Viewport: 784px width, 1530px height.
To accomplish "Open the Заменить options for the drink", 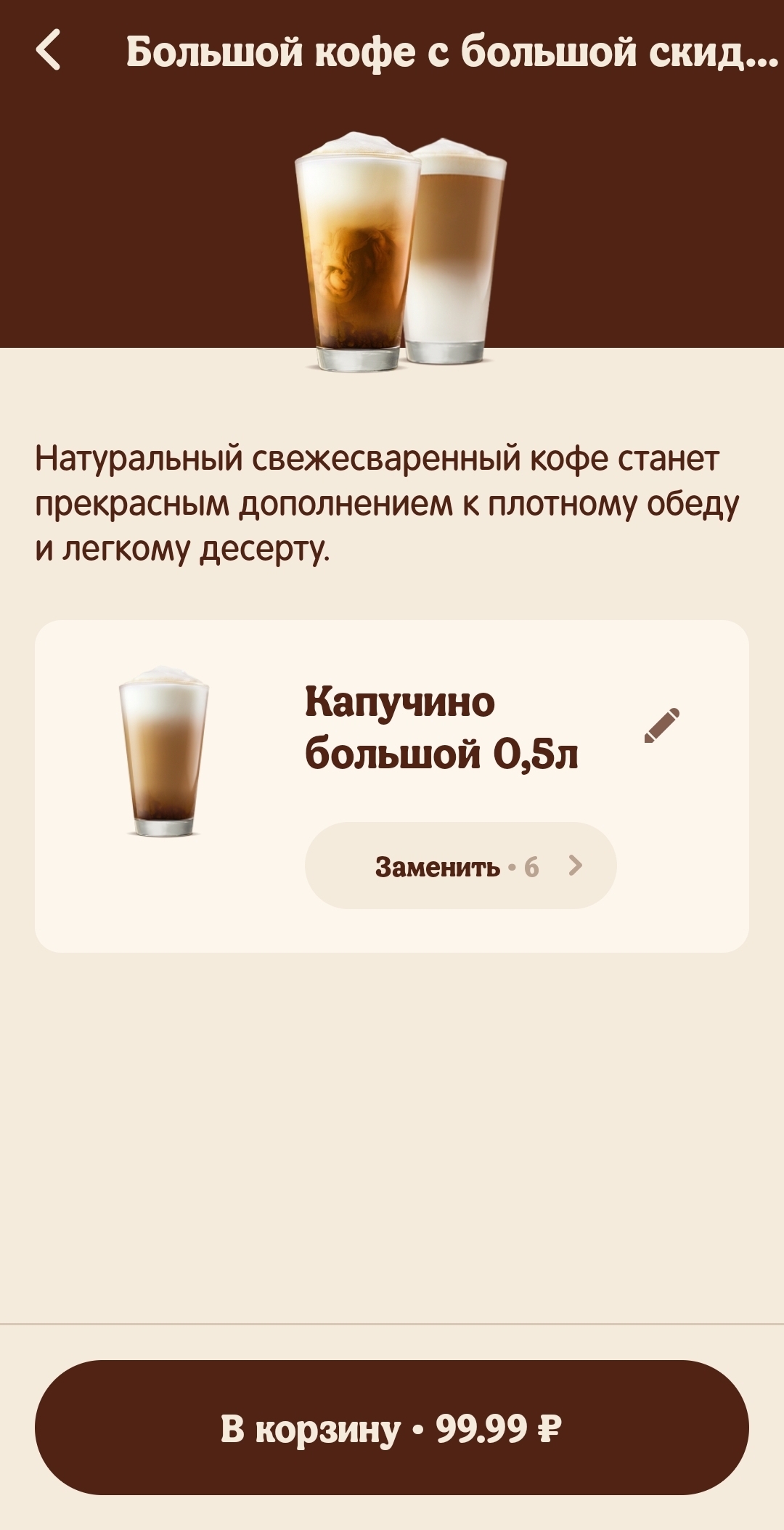I will click(460, 866).
